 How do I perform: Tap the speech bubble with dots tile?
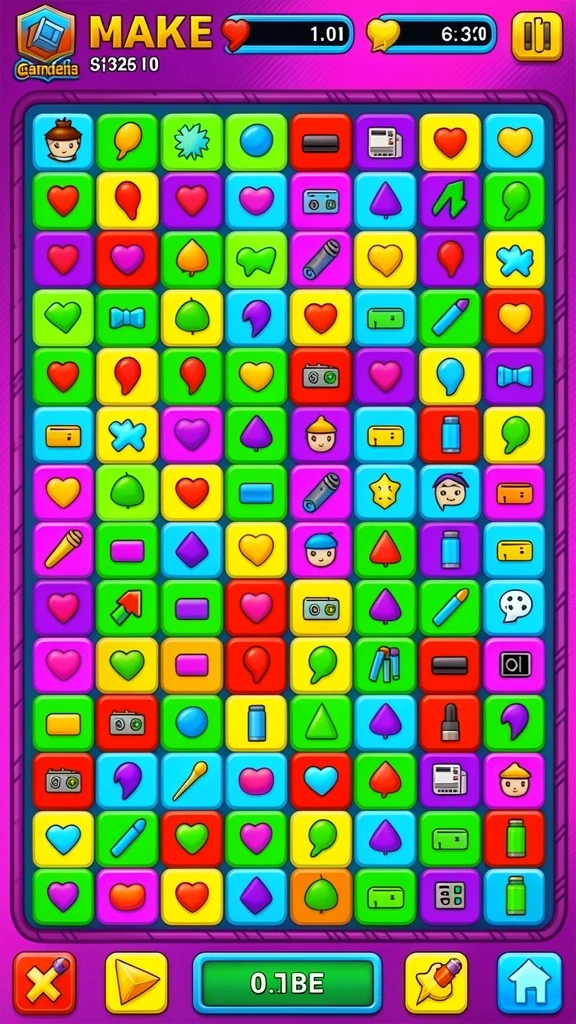(x=515, y=607)
